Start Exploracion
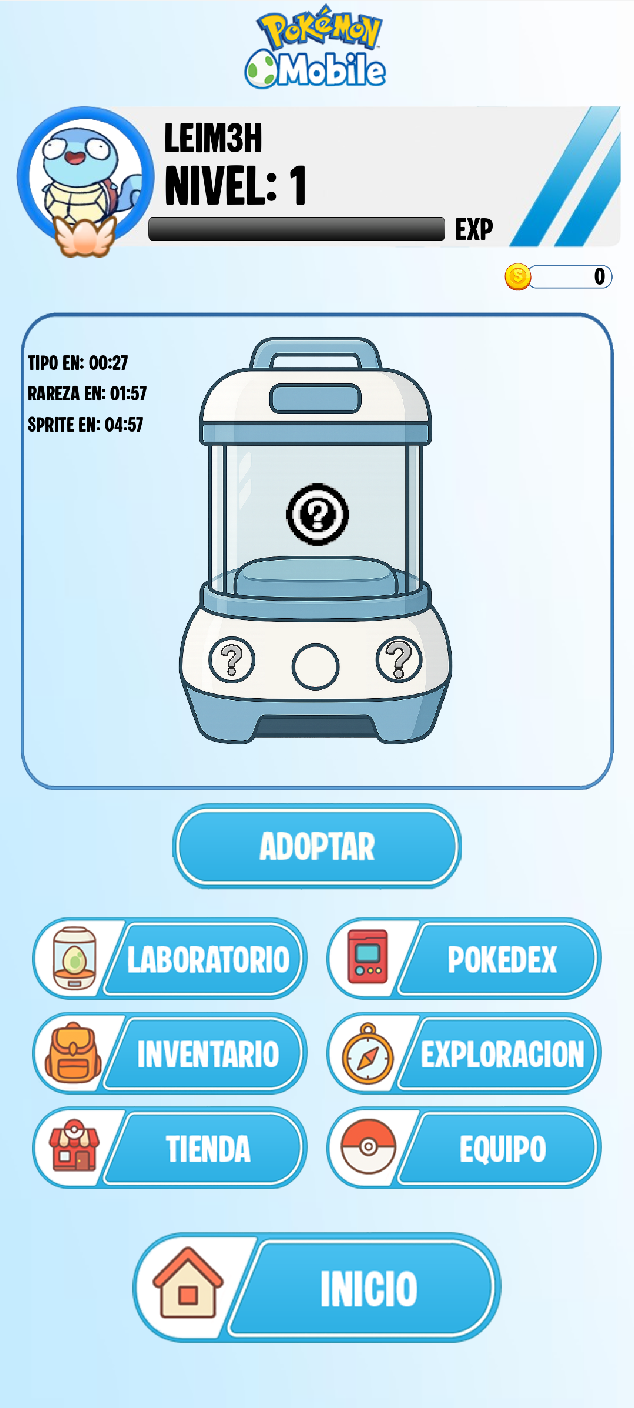Viewport: 634px width, 1408px height. [464, 1053]
